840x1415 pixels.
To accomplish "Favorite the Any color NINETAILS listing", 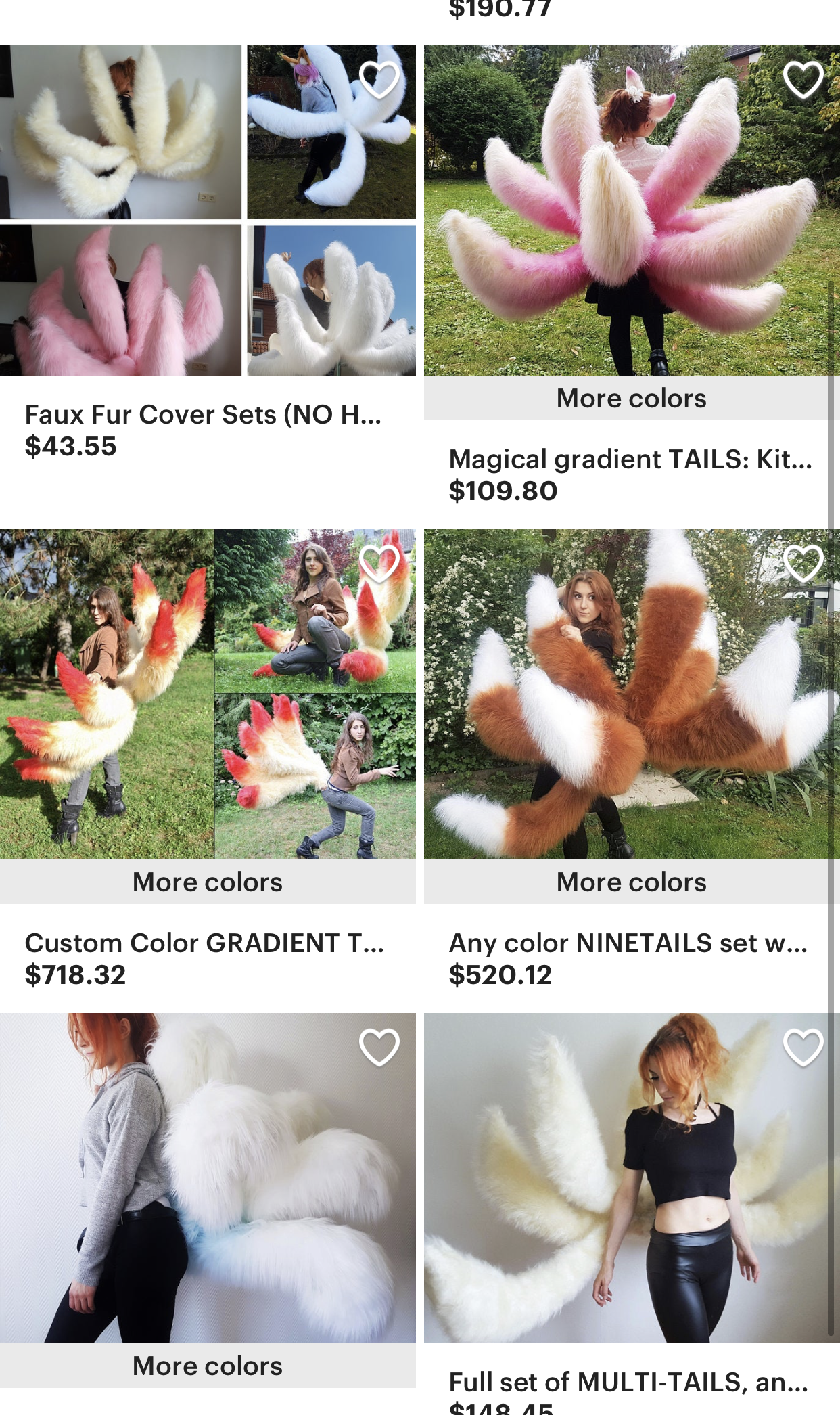I will tap(803, 563).
